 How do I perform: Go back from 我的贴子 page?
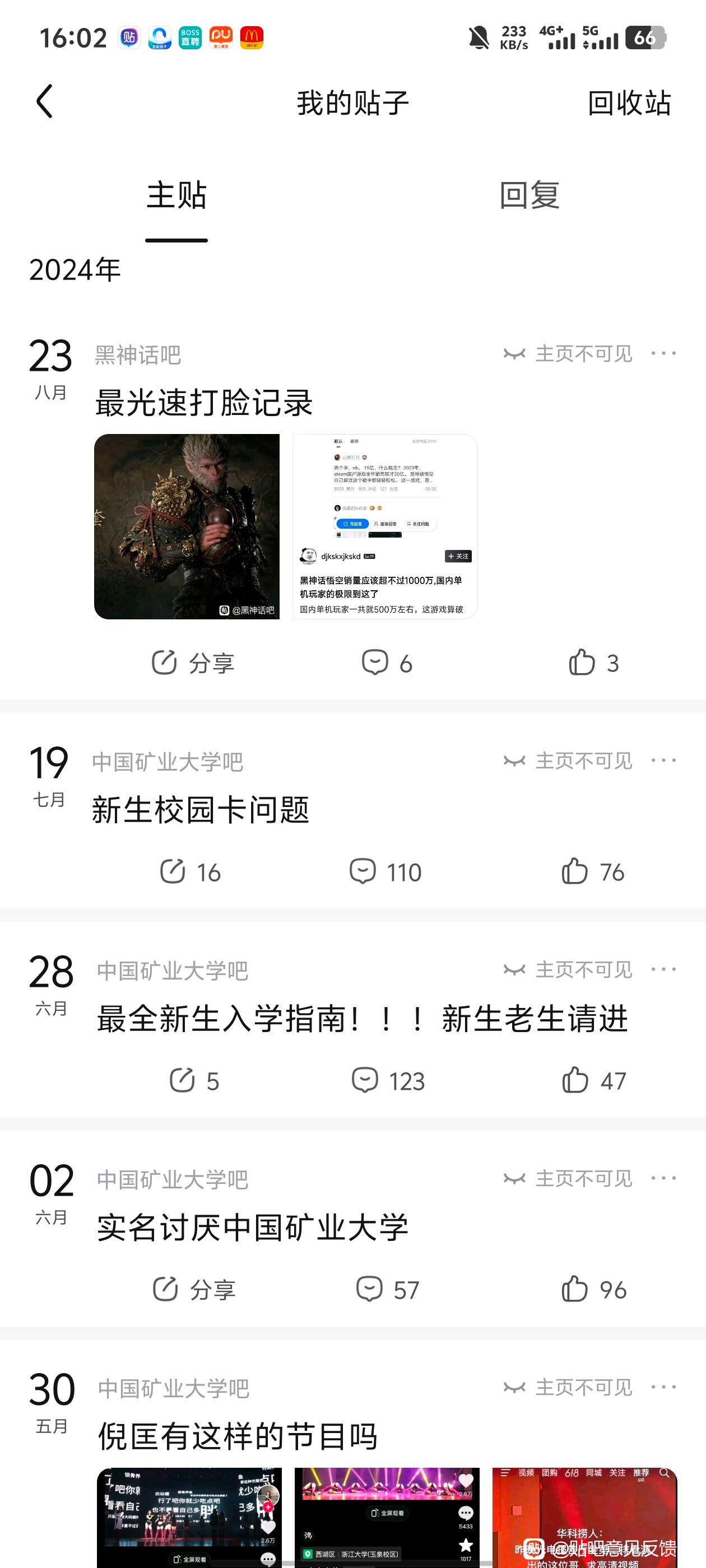45,101
